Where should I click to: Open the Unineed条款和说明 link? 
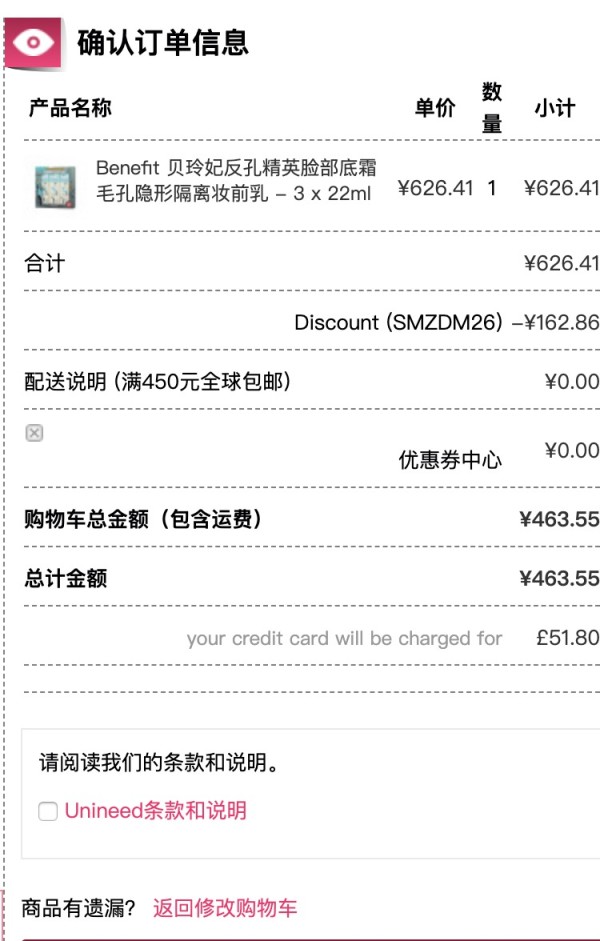(x=155, y=811)
